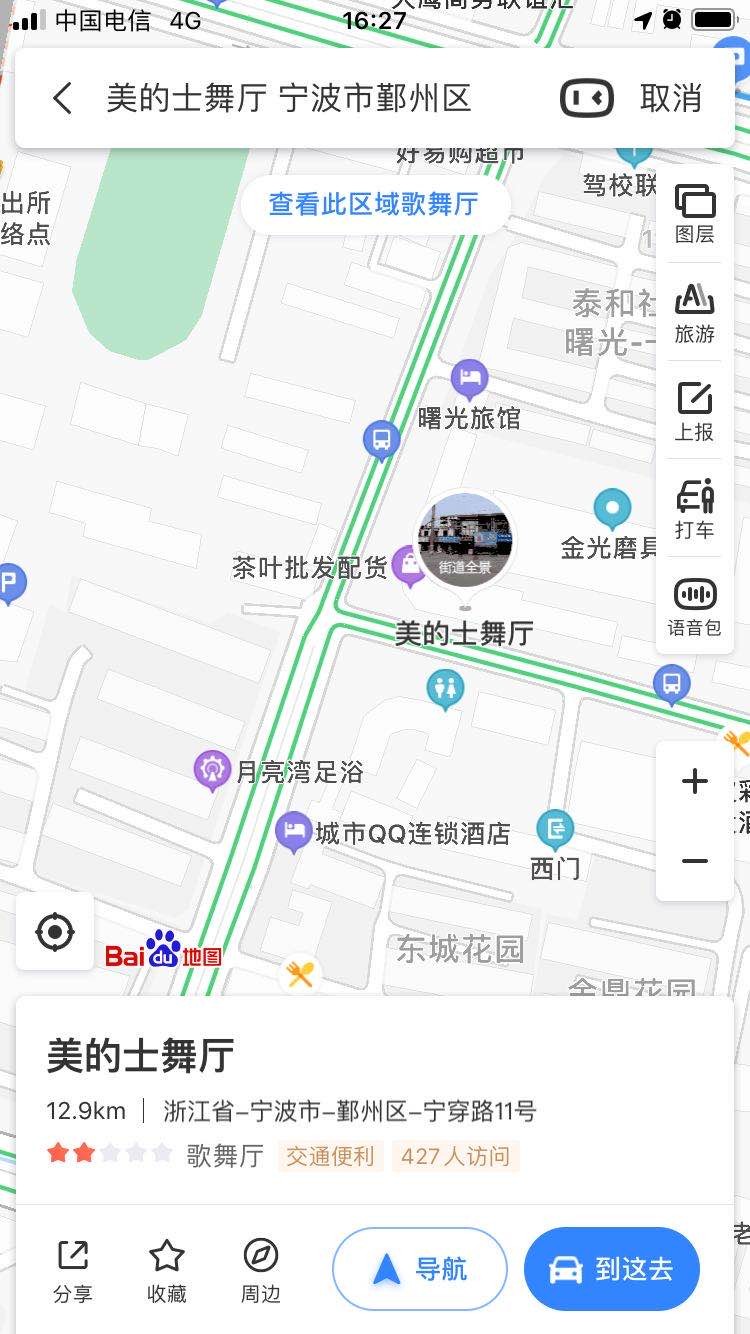Screen dimensions: 750x1334
Task: Tap 到这去 to get driving directions
Action: (x=611, y=1268)
